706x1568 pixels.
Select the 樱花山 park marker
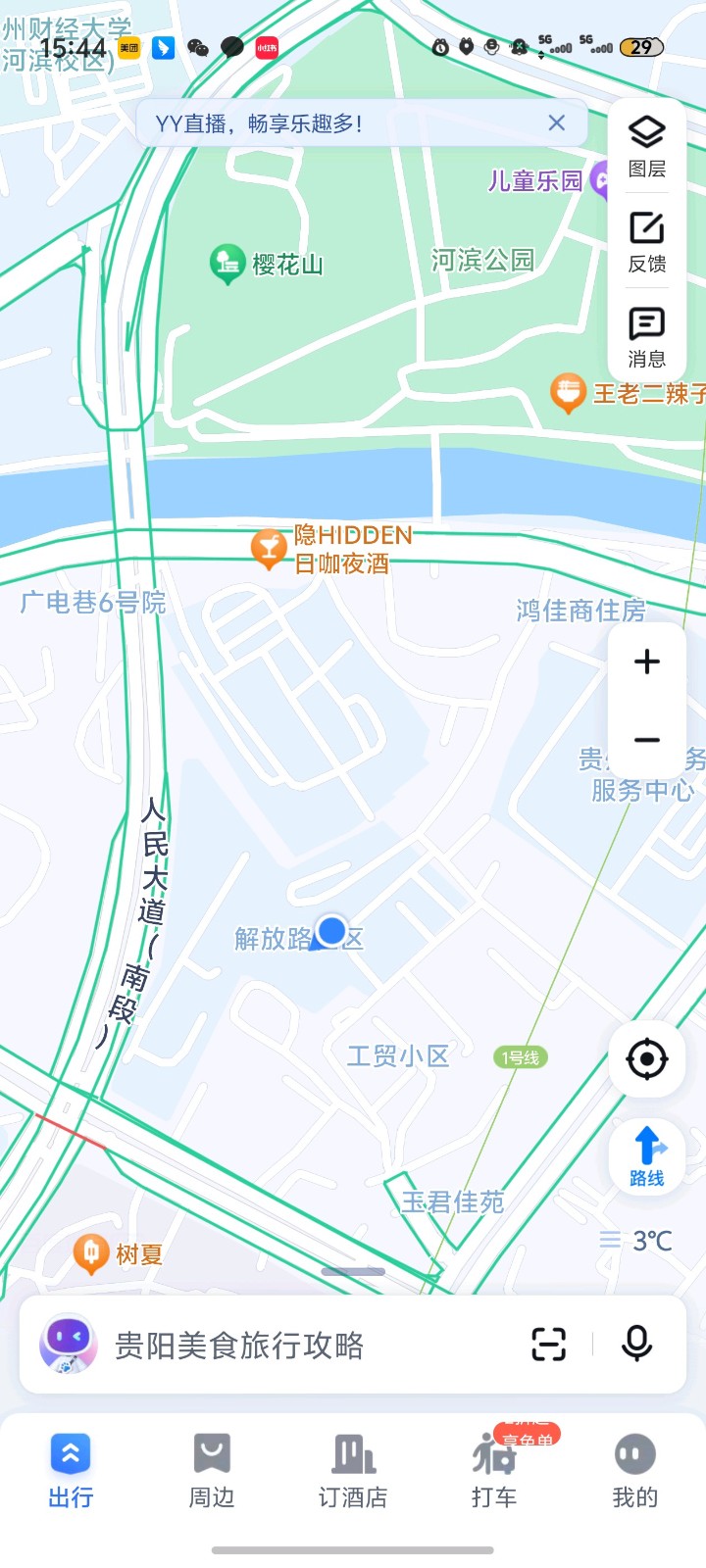click(227, 265)
